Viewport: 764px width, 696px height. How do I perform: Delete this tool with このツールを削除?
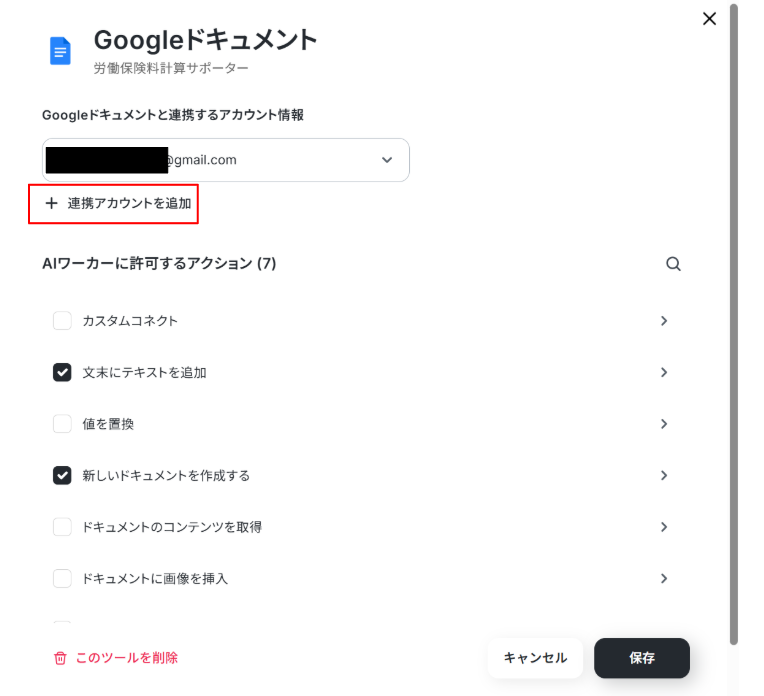(x=115, y=658)
